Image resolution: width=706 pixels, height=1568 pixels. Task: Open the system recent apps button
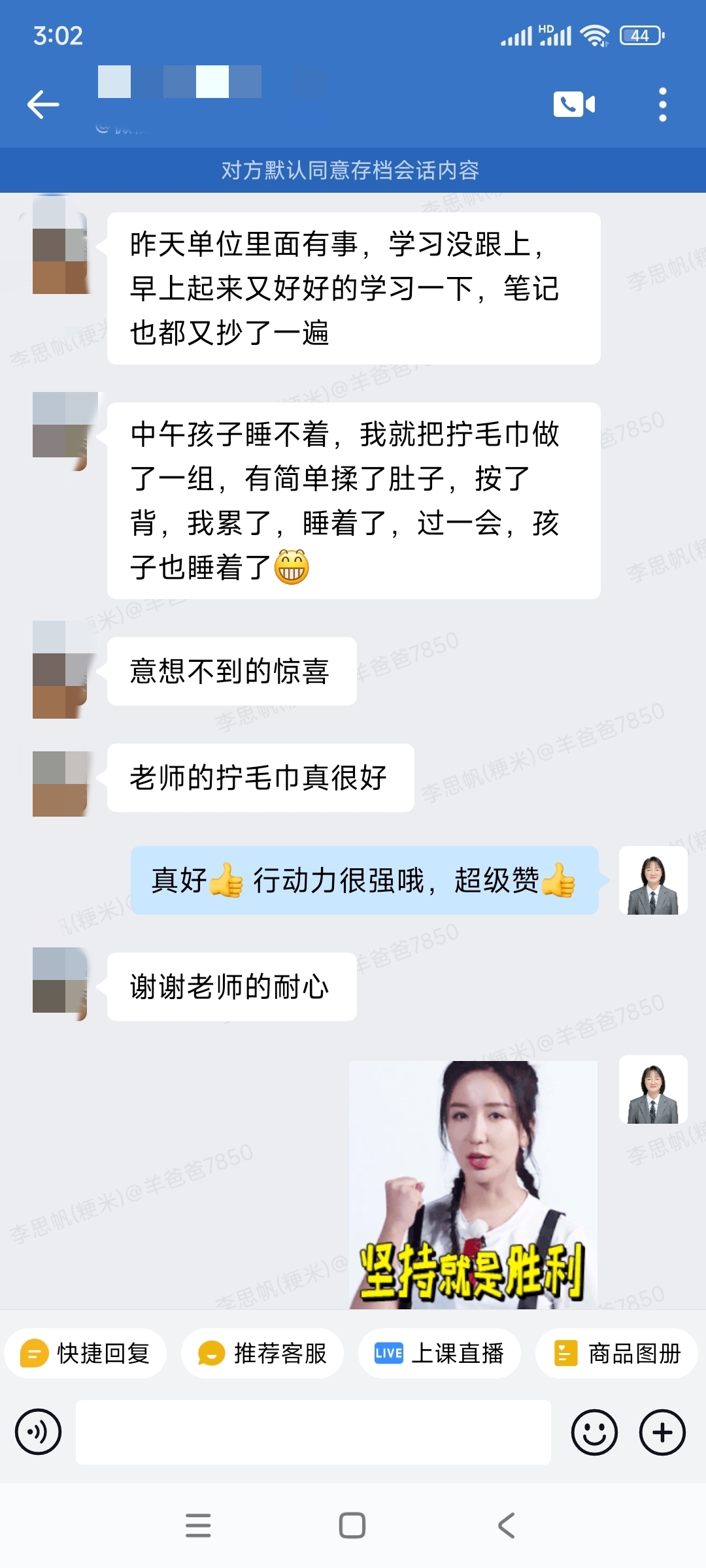tap(198, 1526)
